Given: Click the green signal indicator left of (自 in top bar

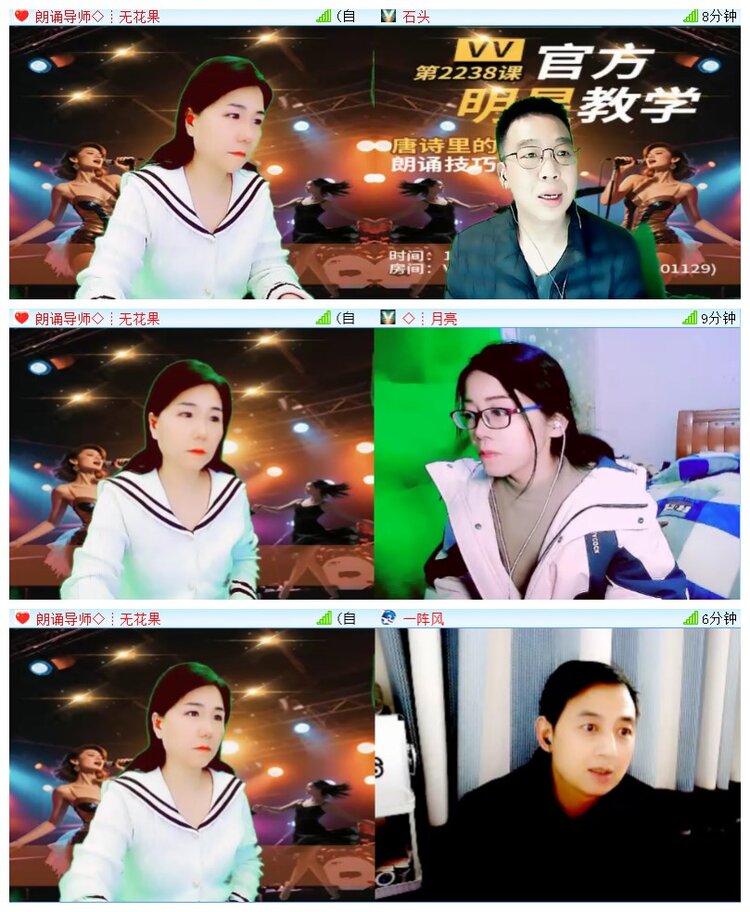Looking at the screenshot, I should tap(323, 15).
